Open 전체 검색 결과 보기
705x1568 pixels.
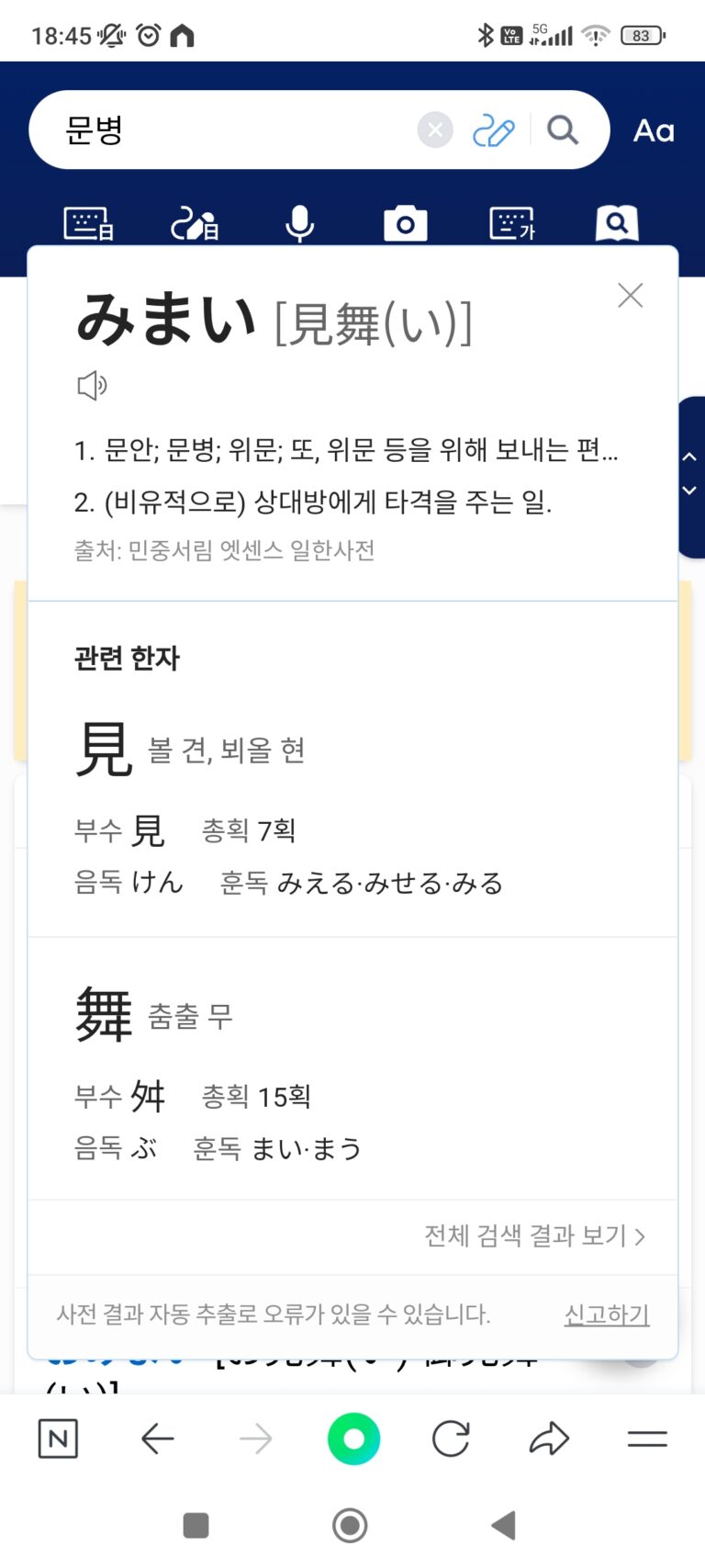coord(534,1235)
